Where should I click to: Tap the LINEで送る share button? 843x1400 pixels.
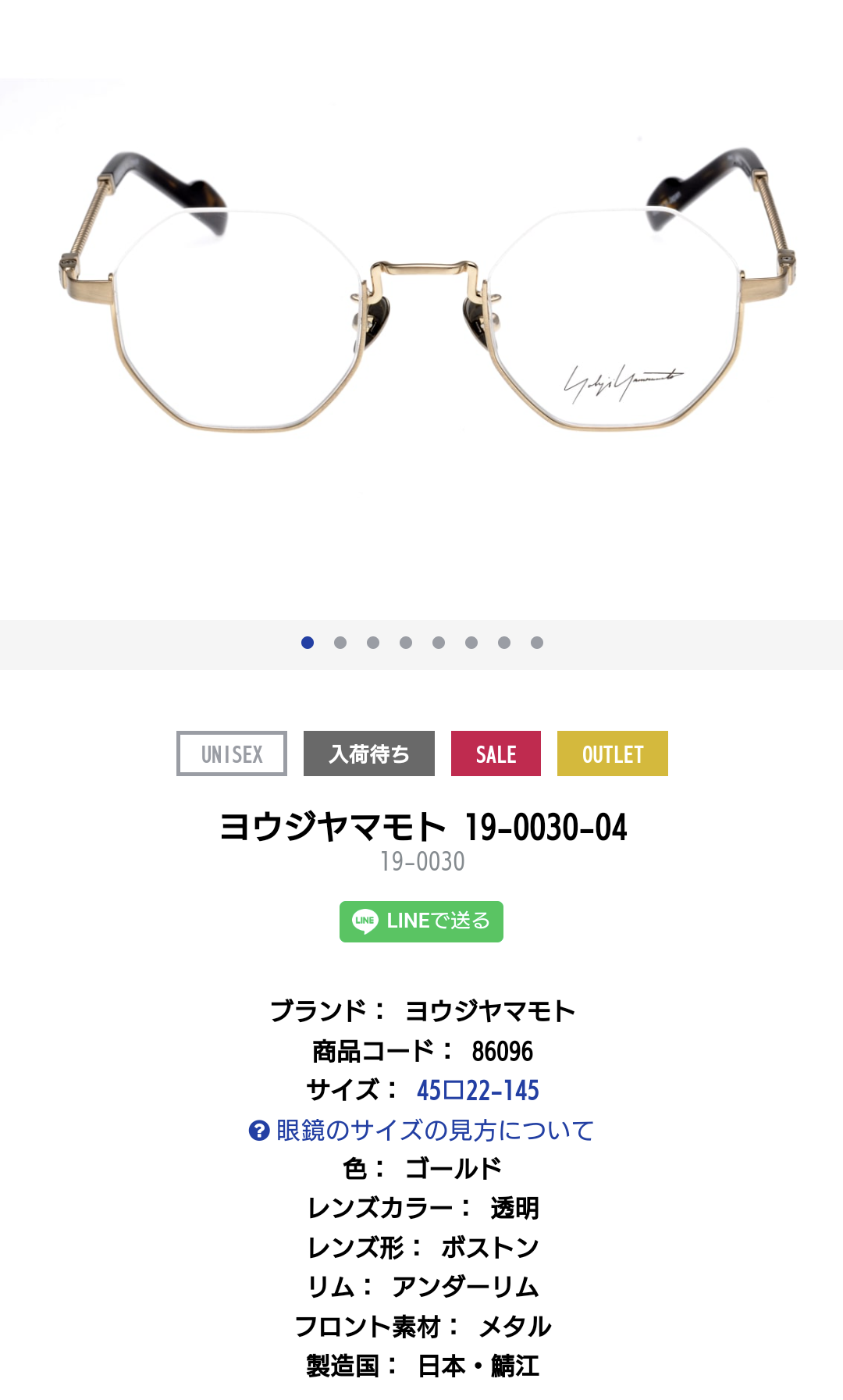click(421, 921)
